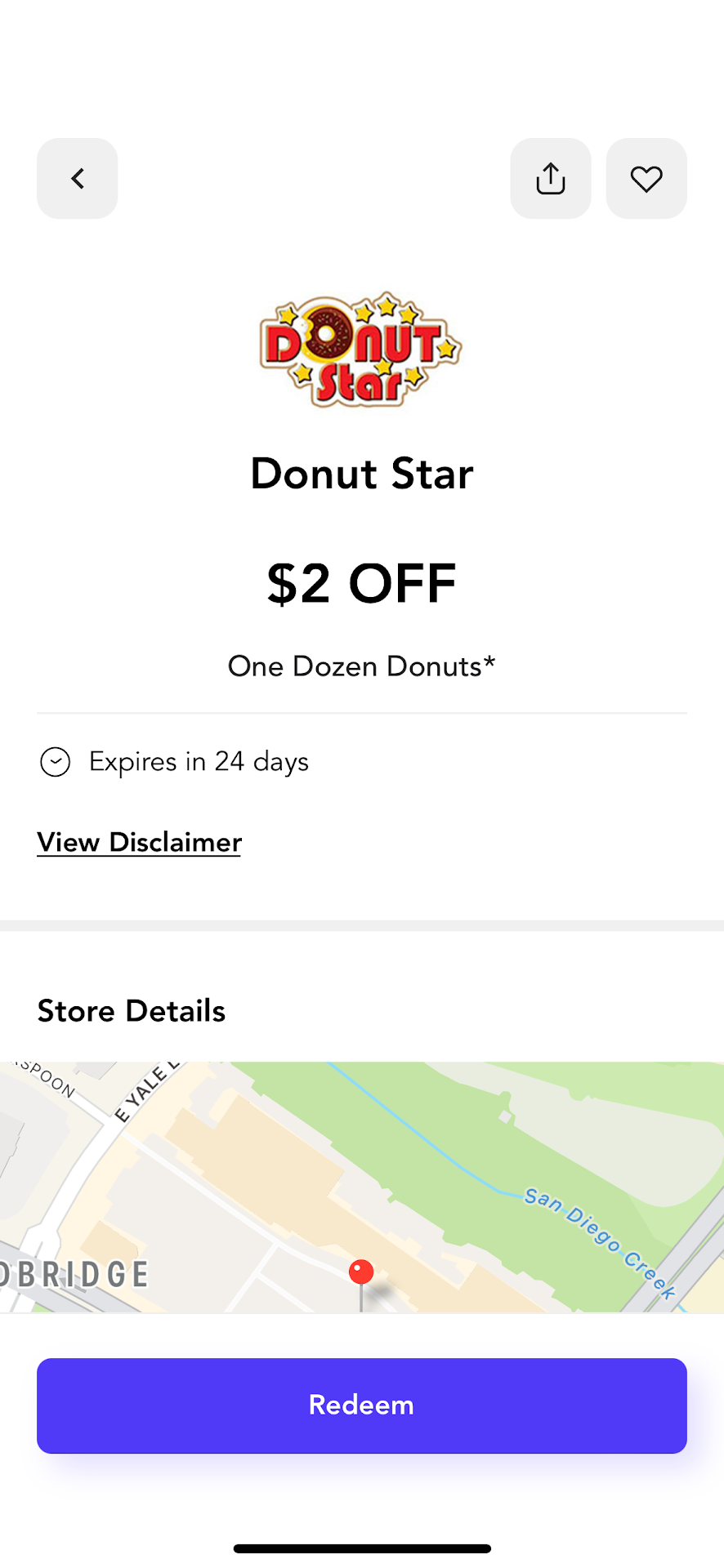
Task: Redeem the $2 OFF coupon
Action: (361, 1405)
